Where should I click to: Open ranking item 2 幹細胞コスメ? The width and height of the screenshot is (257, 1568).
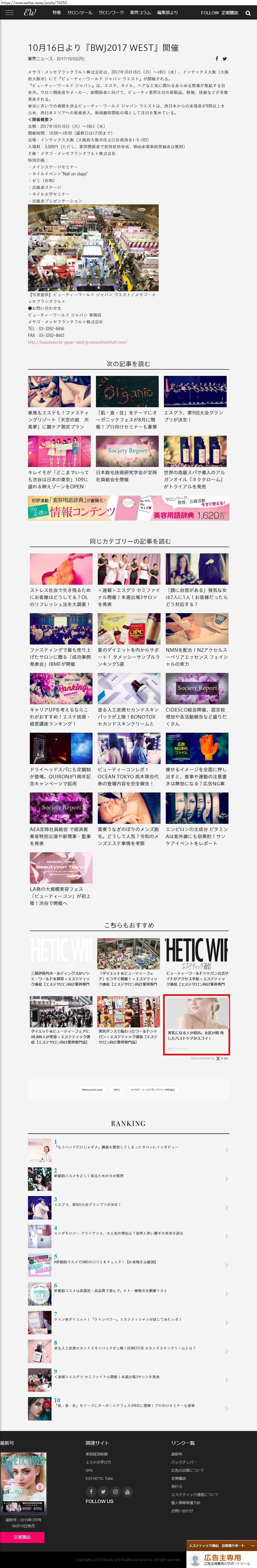[x=88, y=1176]
